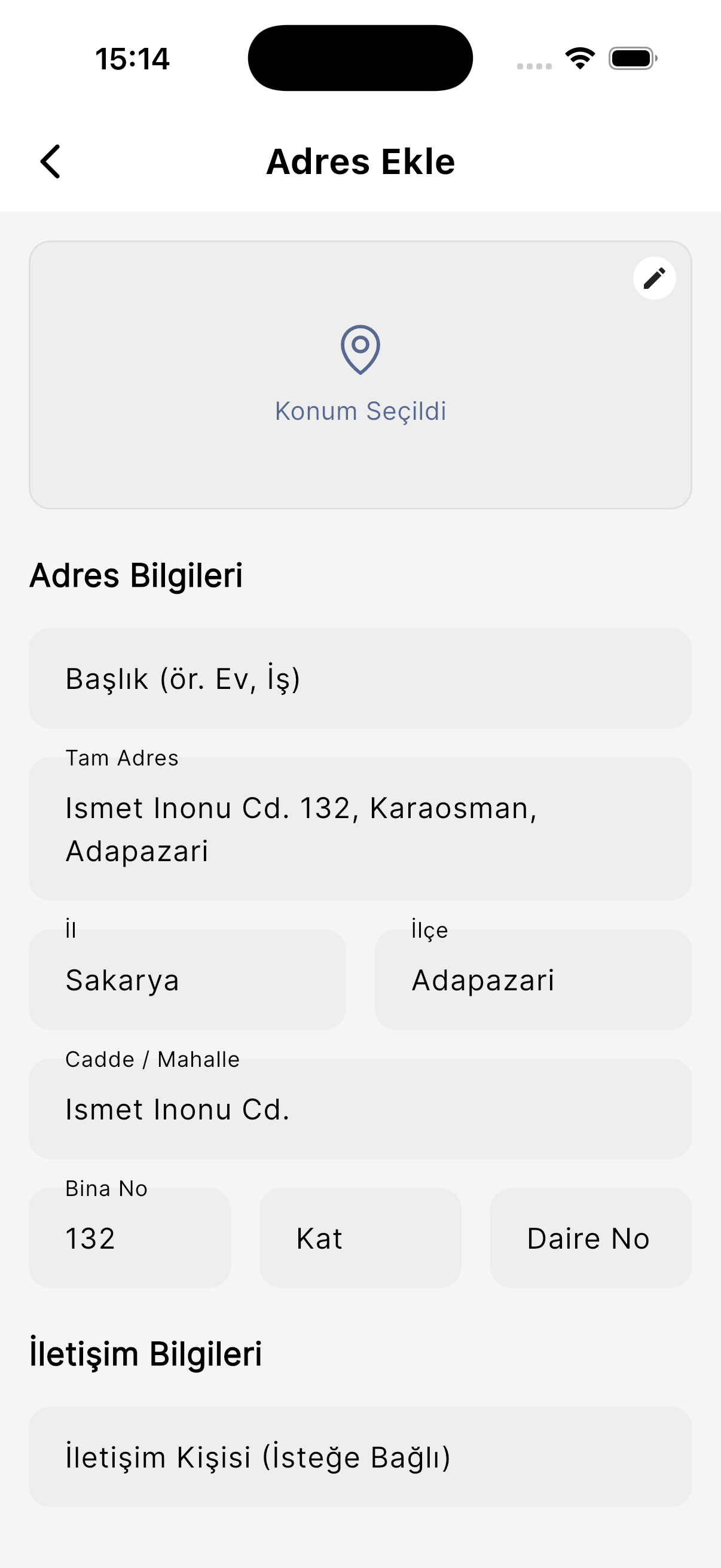Focus the Başlık (ör. Ev, İş) field
This screenshot has height=1568, width=721.
click(x=360, y=678)
